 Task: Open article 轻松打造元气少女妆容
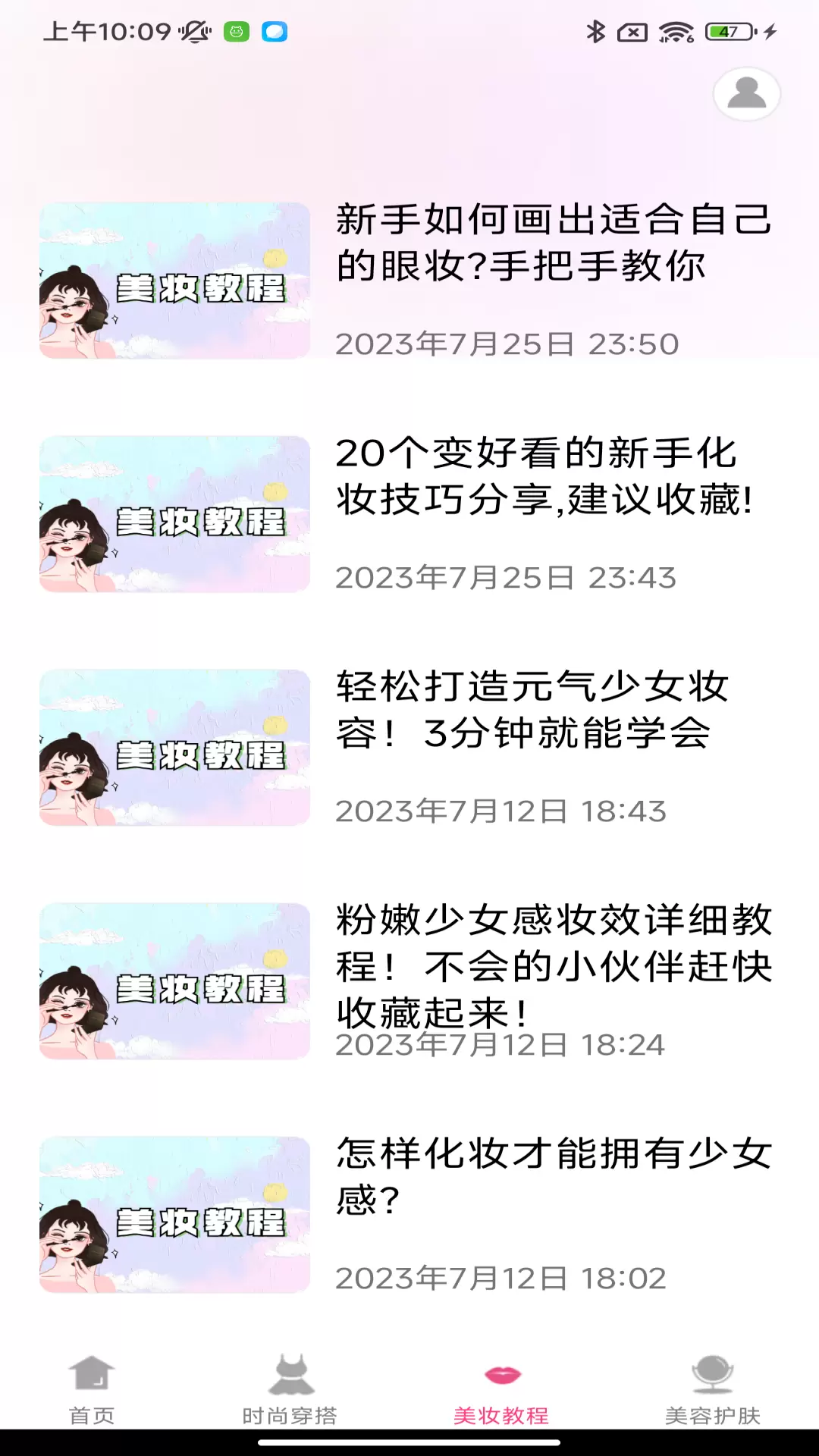pyautogui.click(x=409, y=748)
